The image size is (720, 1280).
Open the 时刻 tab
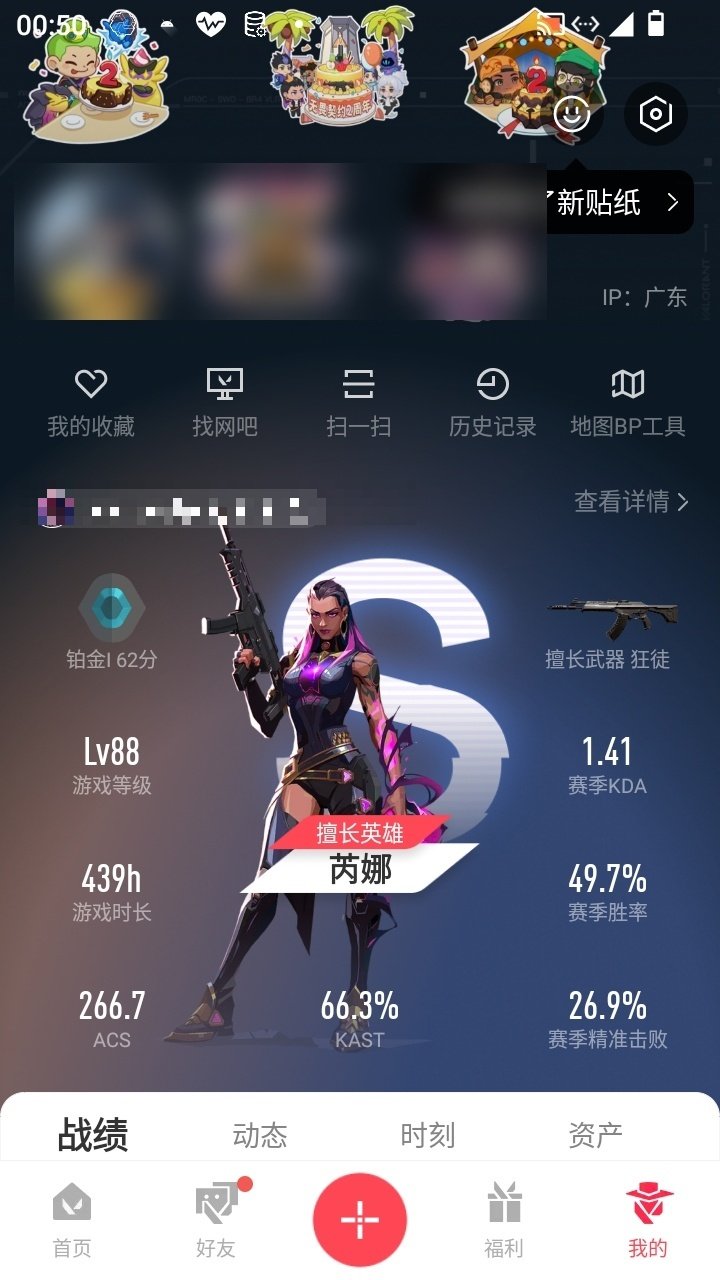point(428,1134)
